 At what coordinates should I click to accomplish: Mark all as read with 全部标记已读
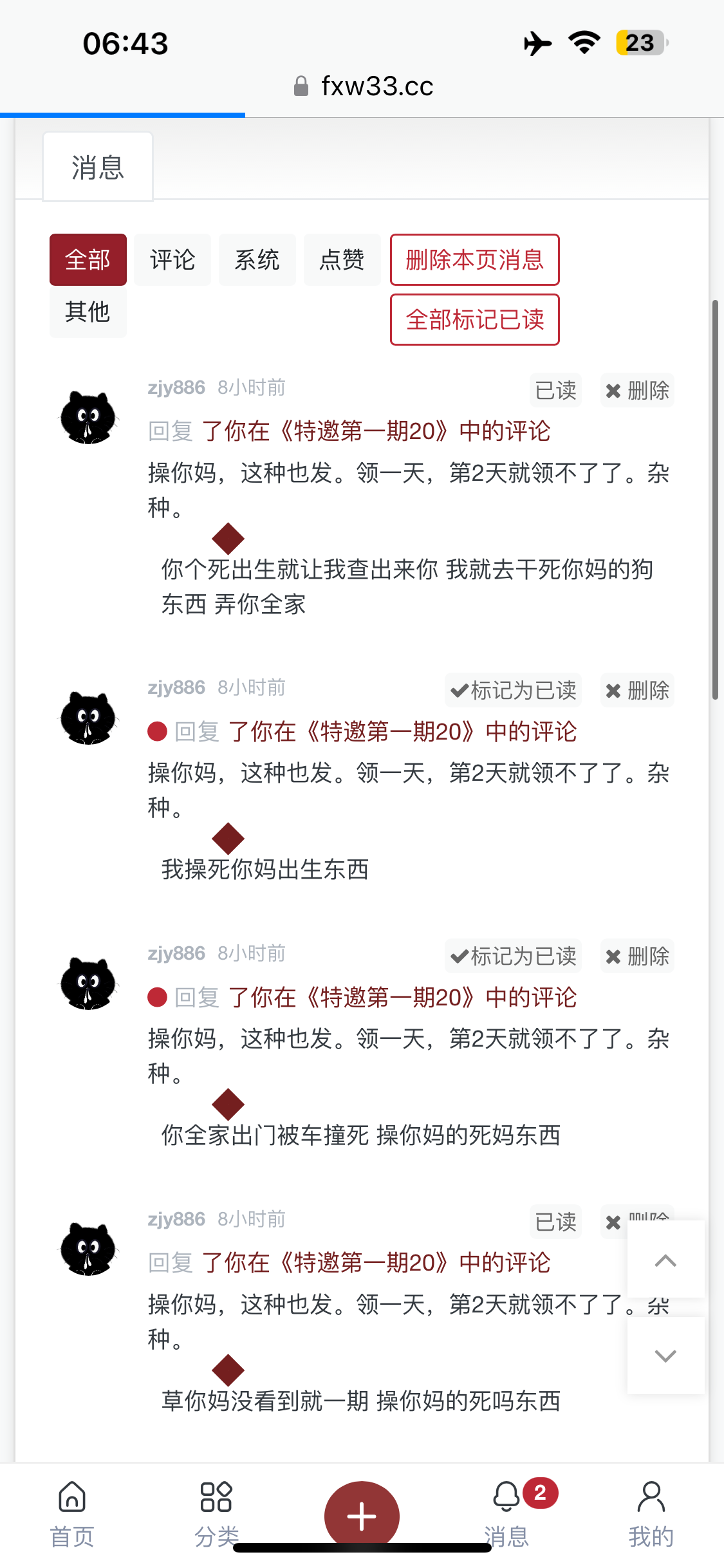[x=474, y=319]
